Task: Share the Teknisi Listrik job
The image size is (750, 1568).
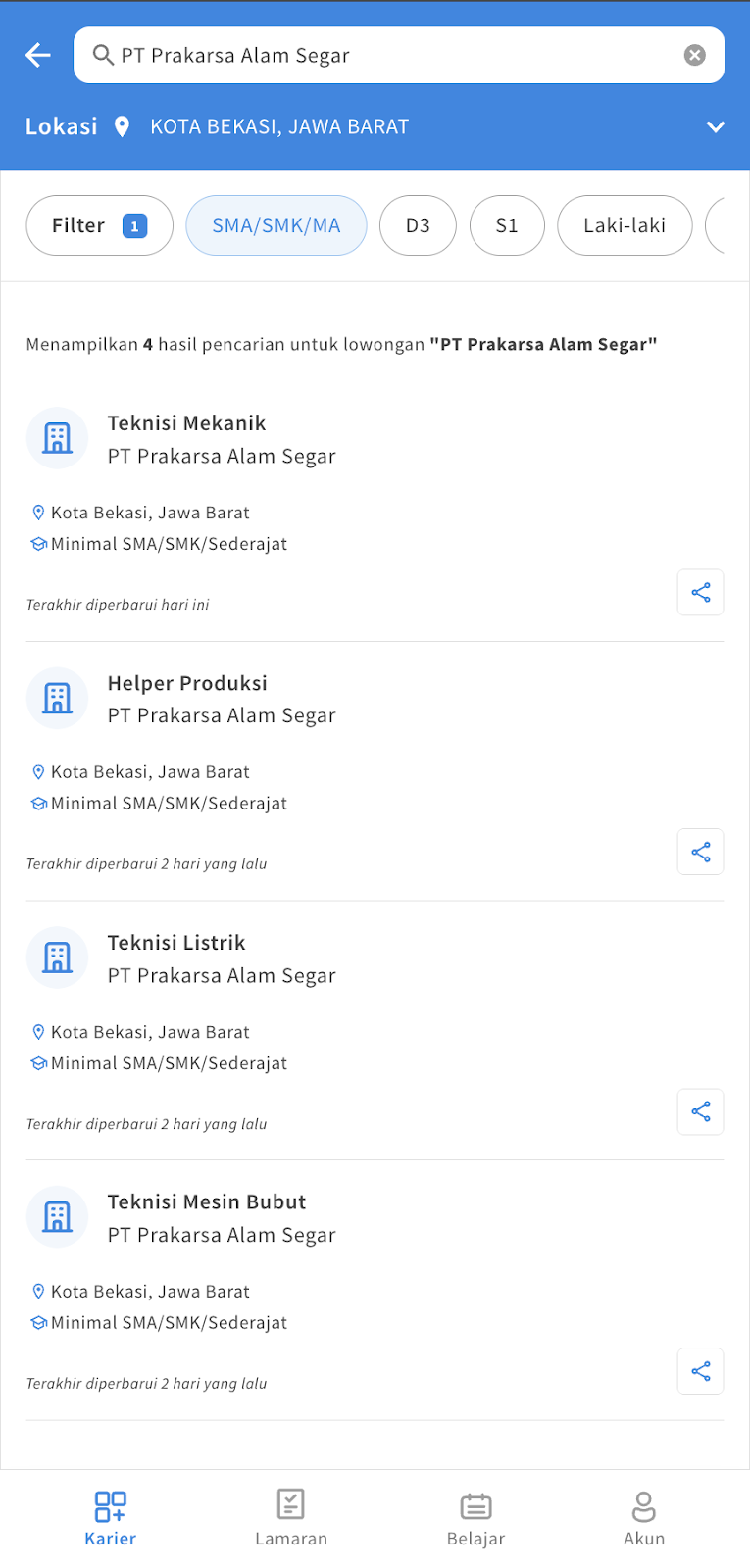Action: [701, 1111]
